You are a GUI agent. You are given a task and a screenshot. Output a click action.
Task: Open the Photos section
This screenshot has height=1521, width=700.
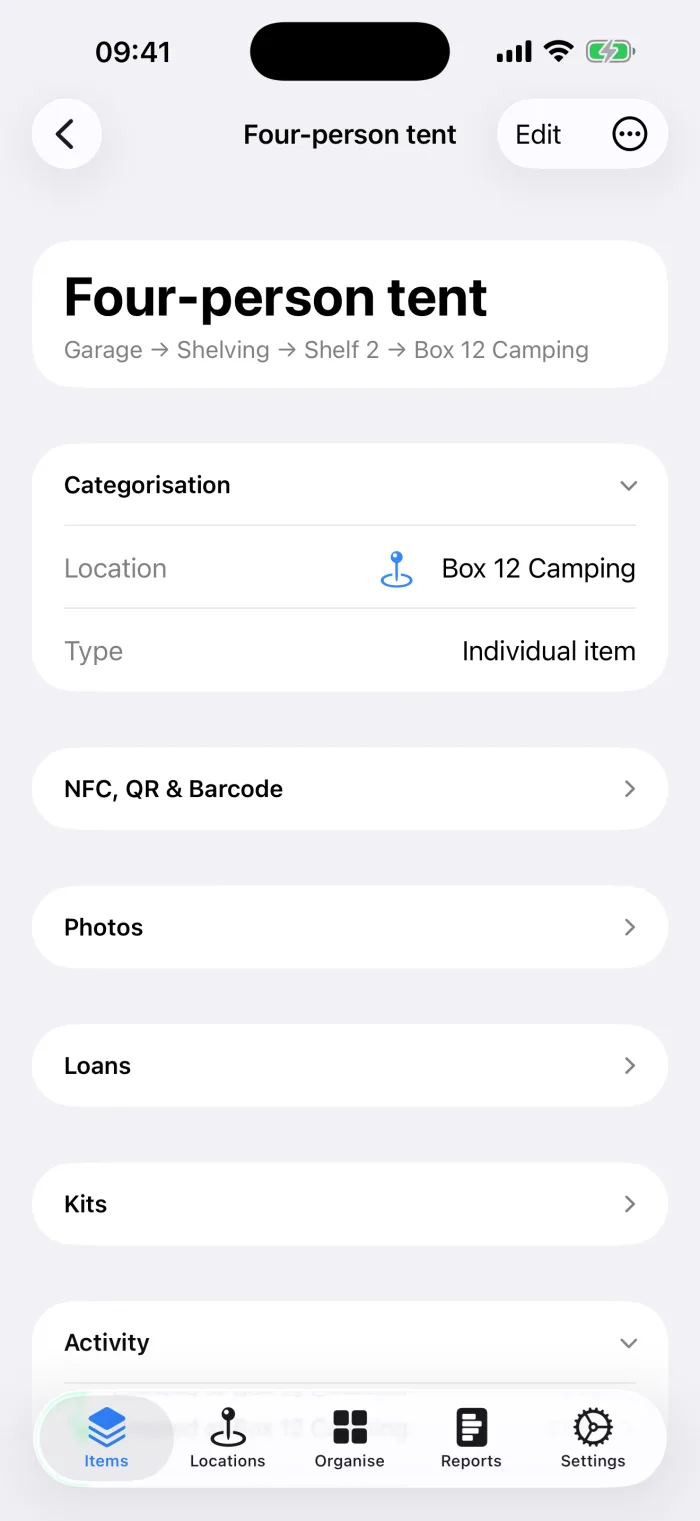pos(350,927)
